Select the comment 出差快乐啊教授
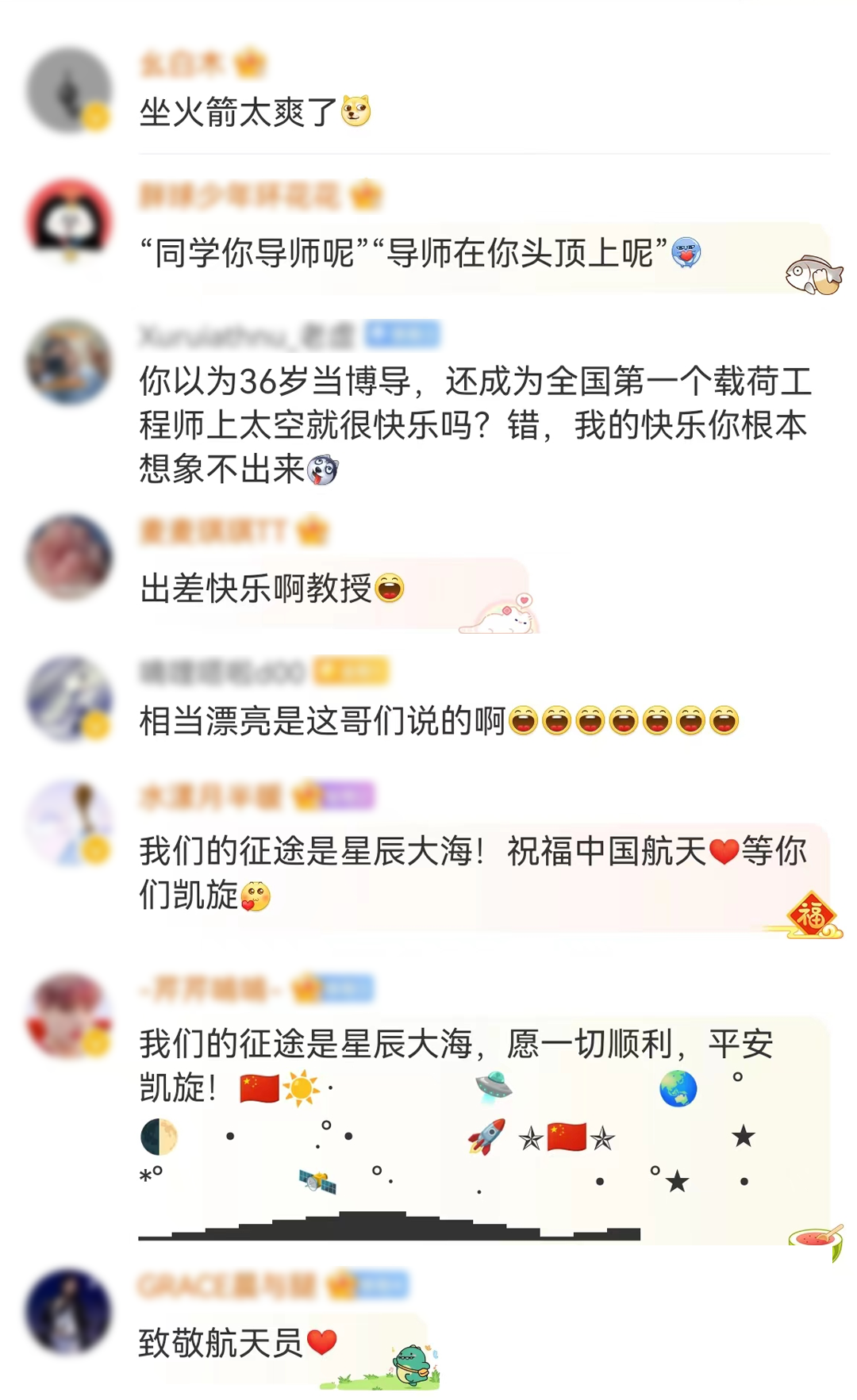857x1400 pixels. 272,589
